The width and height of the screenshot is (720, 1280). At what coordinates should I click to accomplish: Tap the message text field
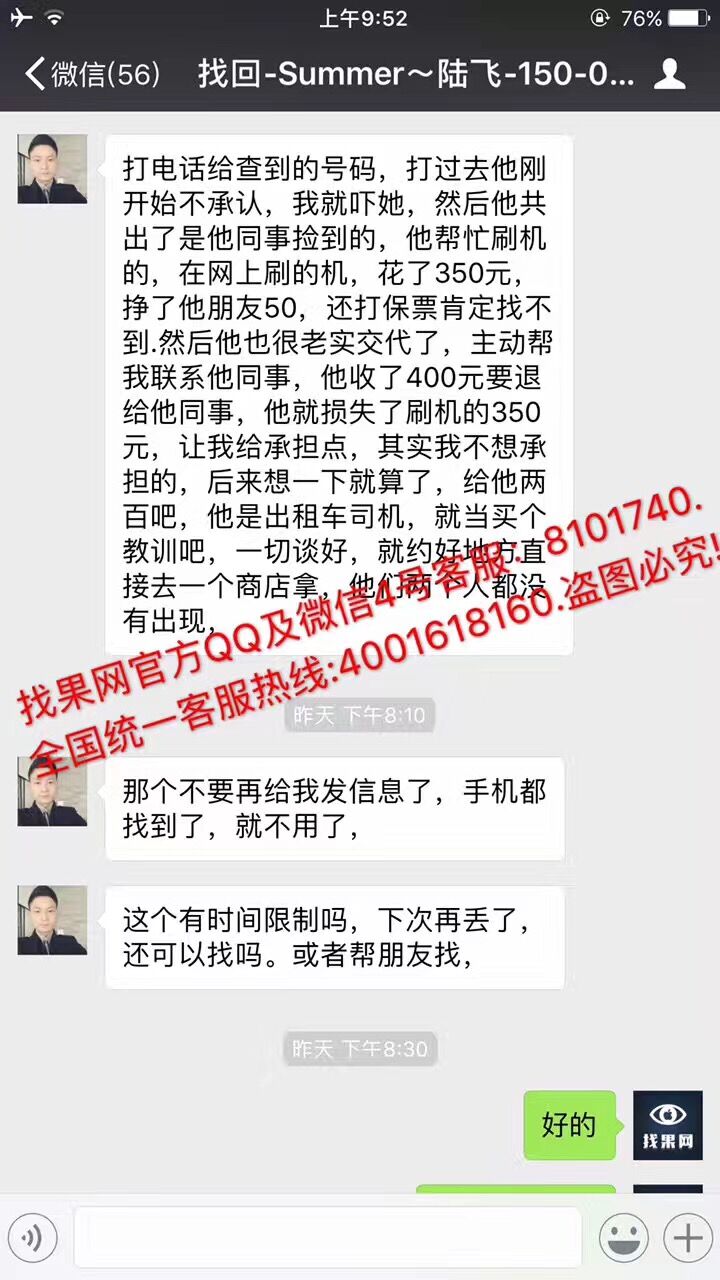(327, 1238)
